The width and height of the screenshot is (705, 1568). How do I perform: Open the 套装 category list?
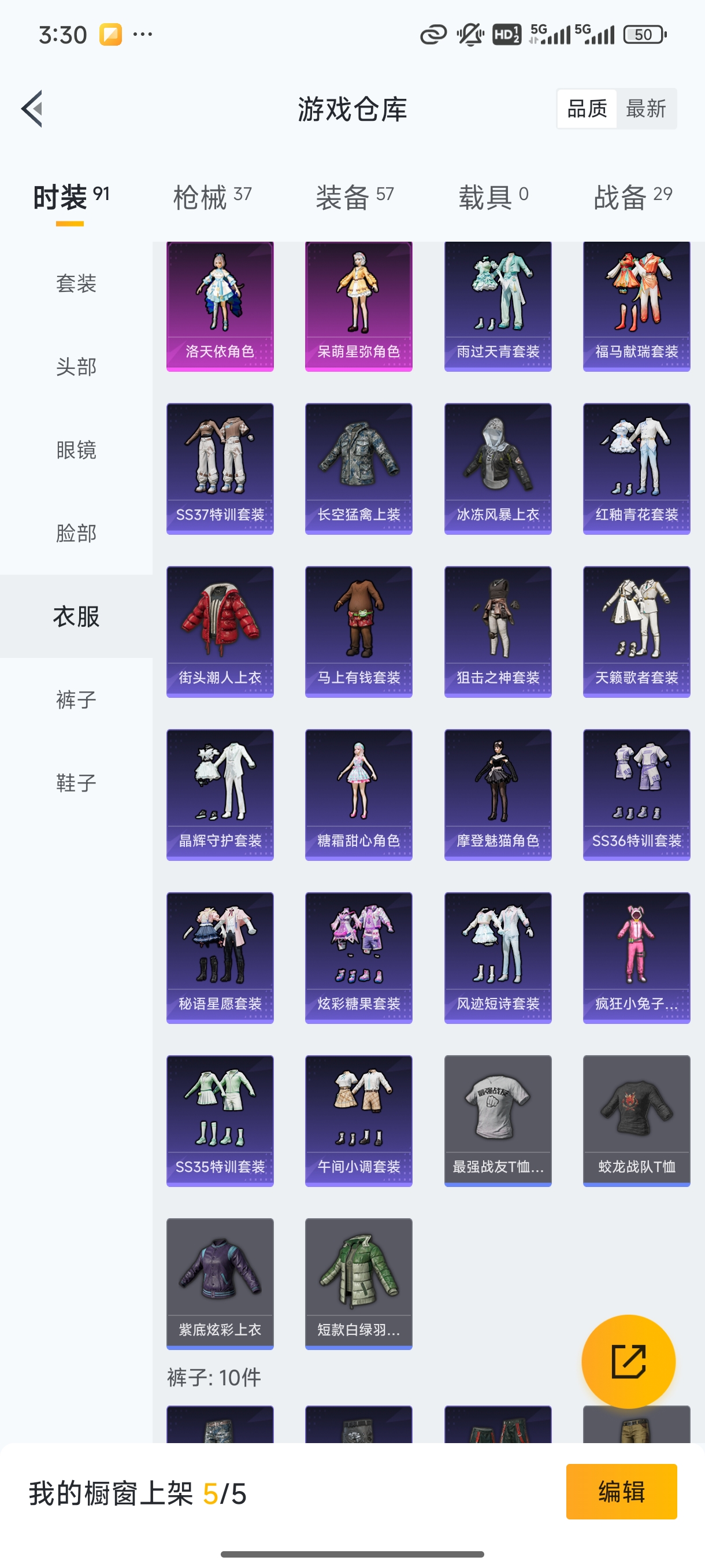click(76, 284)
